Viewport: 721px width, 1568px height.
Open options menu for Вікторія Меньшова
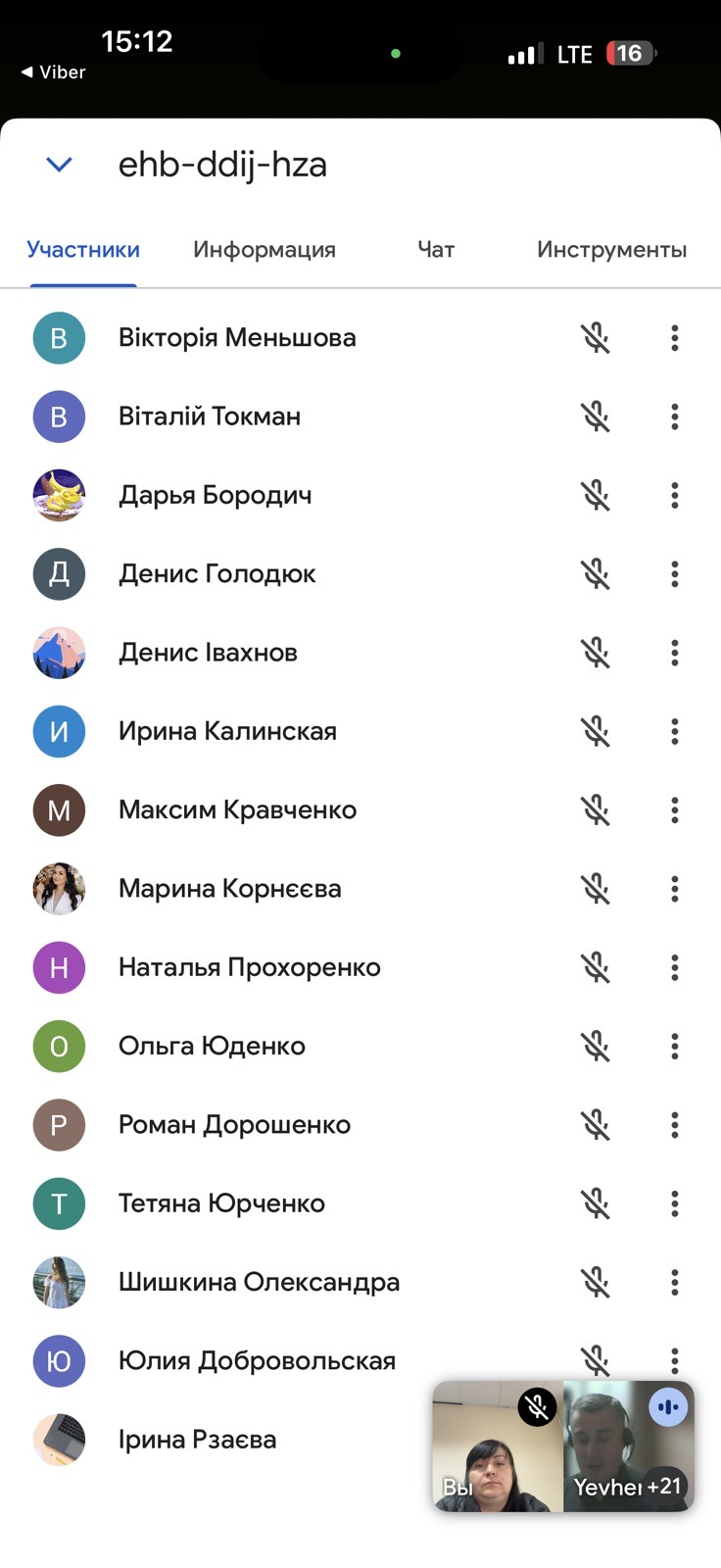(675, 338)
